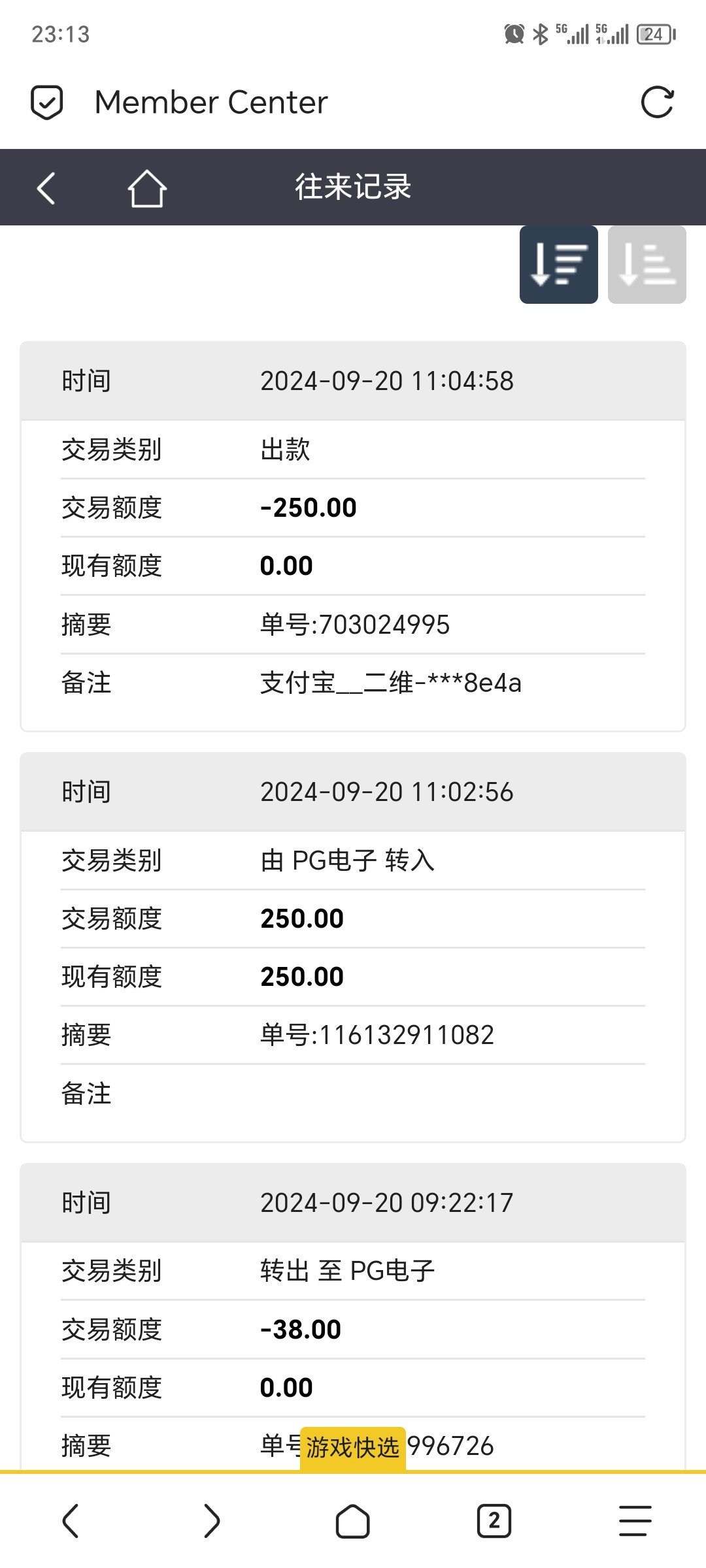
Task: Go back from 往来记录 page
Action: pyautogui.click(x=46, y=188)
